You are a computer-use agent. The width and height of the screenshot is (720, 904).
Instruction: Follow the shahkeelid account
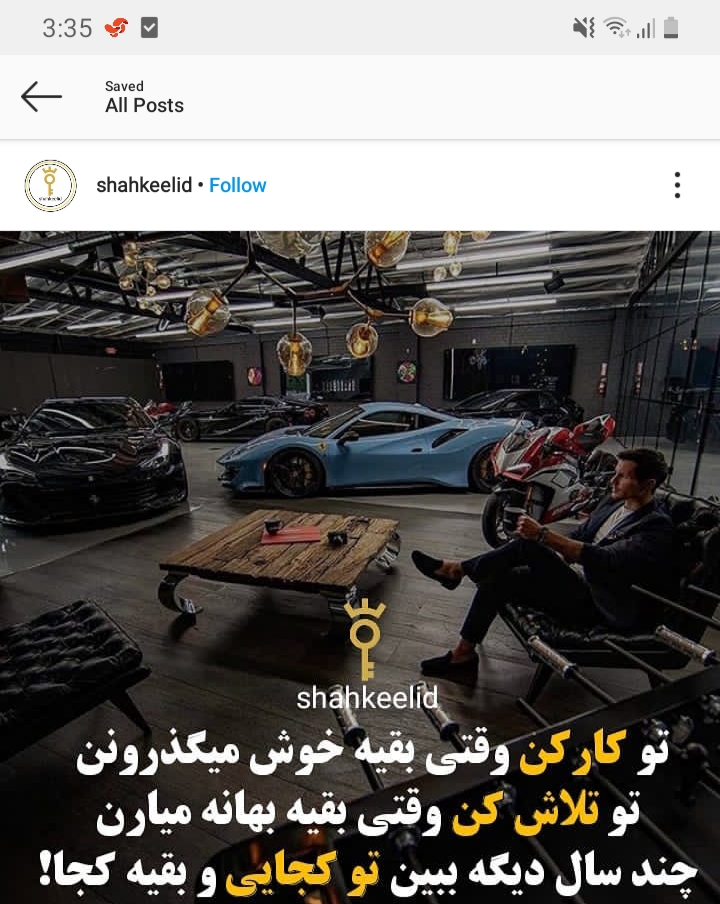[238, 185]
